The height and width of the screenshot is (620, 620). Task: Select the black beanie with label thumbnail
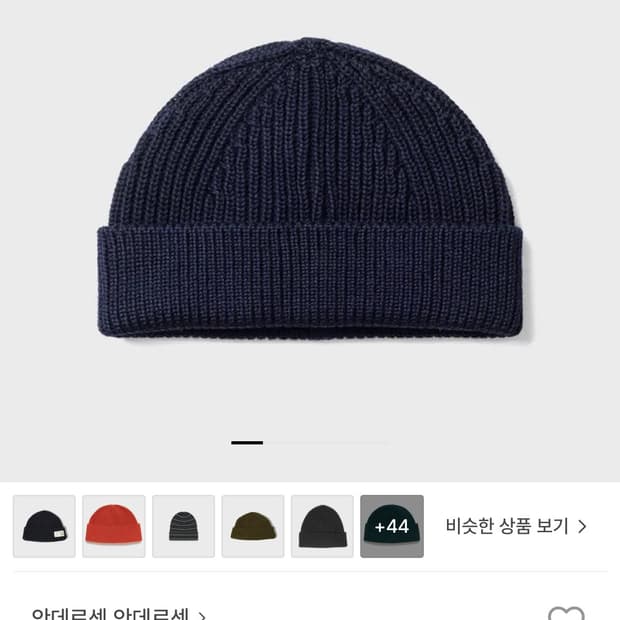(44, 526)
